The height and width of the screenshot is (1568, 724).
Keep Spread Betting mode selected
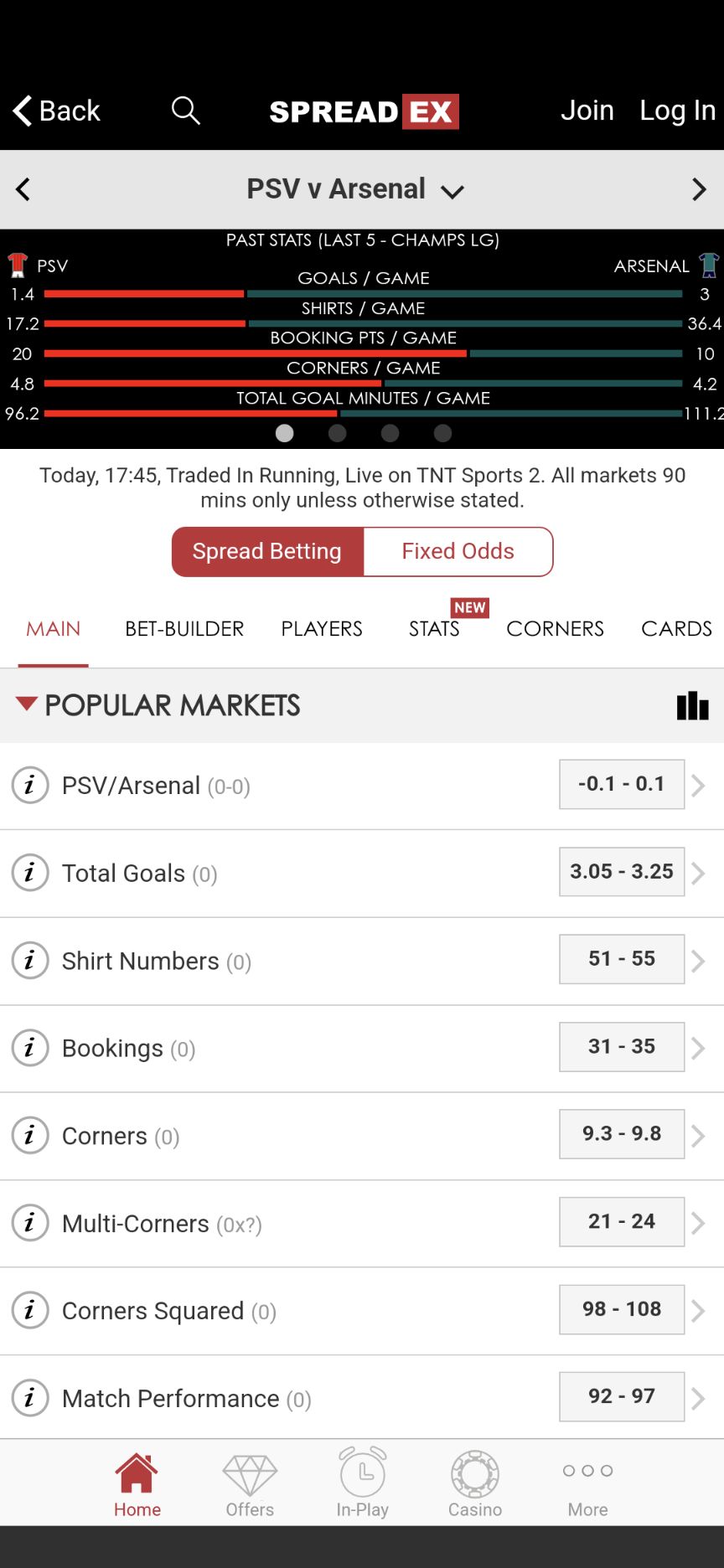pyautogui.click(x=266, y=551)
